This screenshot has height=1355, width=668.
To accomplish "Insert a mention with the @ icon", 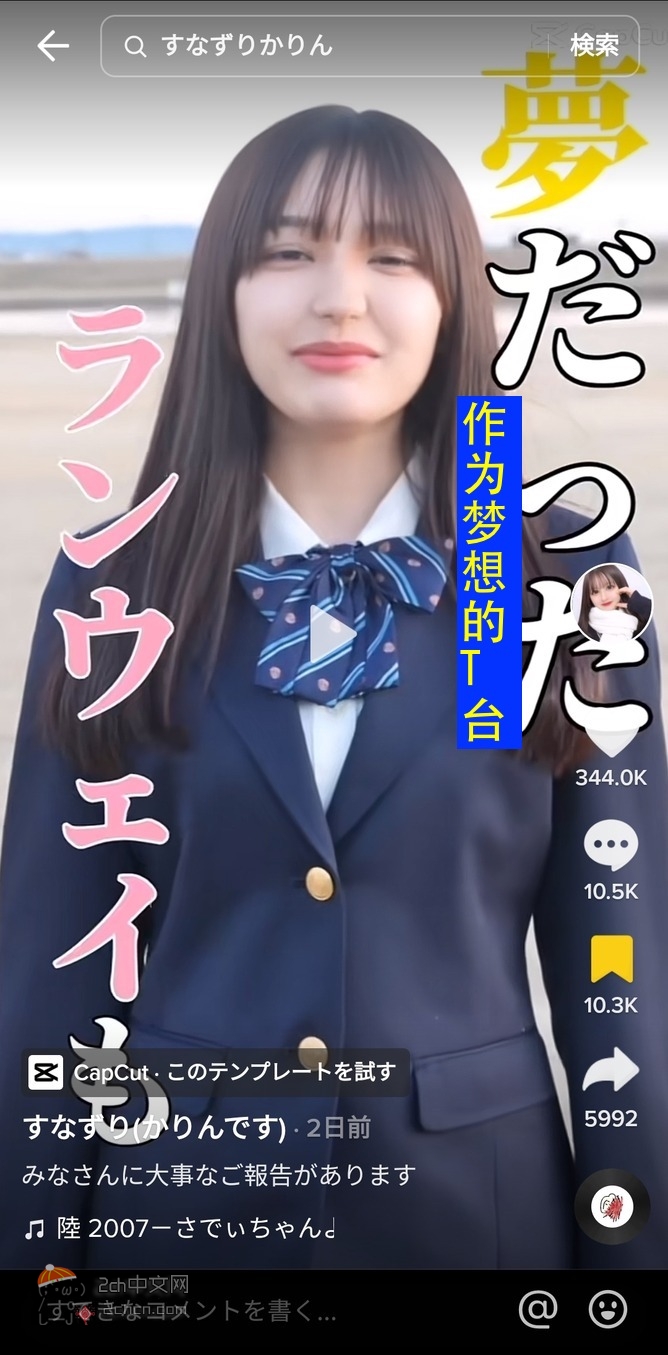I will [x=538, y=1308].
